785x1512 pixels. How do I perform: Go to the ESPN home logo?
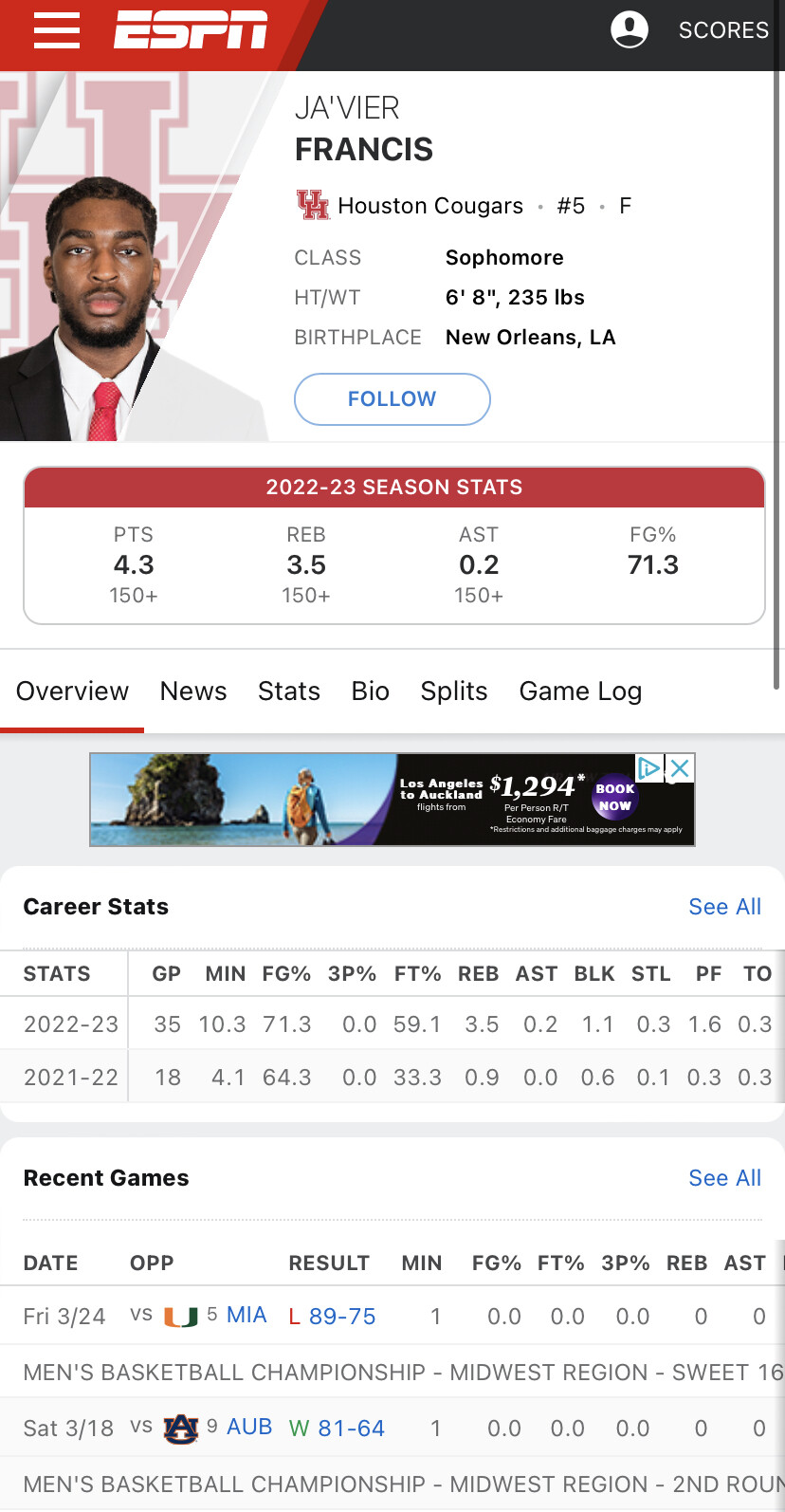pyautogui.click(x=191, y=30)
